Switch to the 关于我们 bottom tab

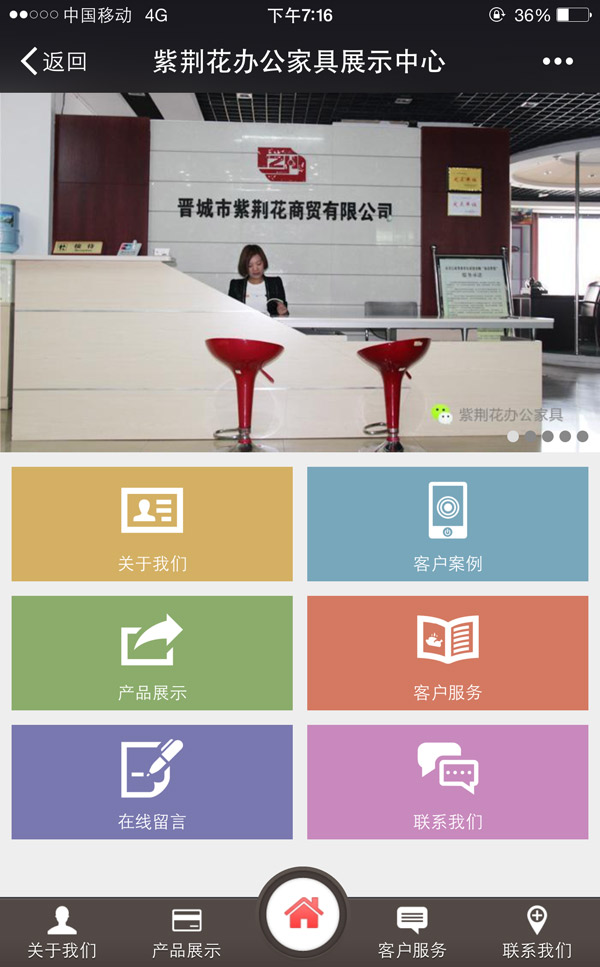click(62, 932)
